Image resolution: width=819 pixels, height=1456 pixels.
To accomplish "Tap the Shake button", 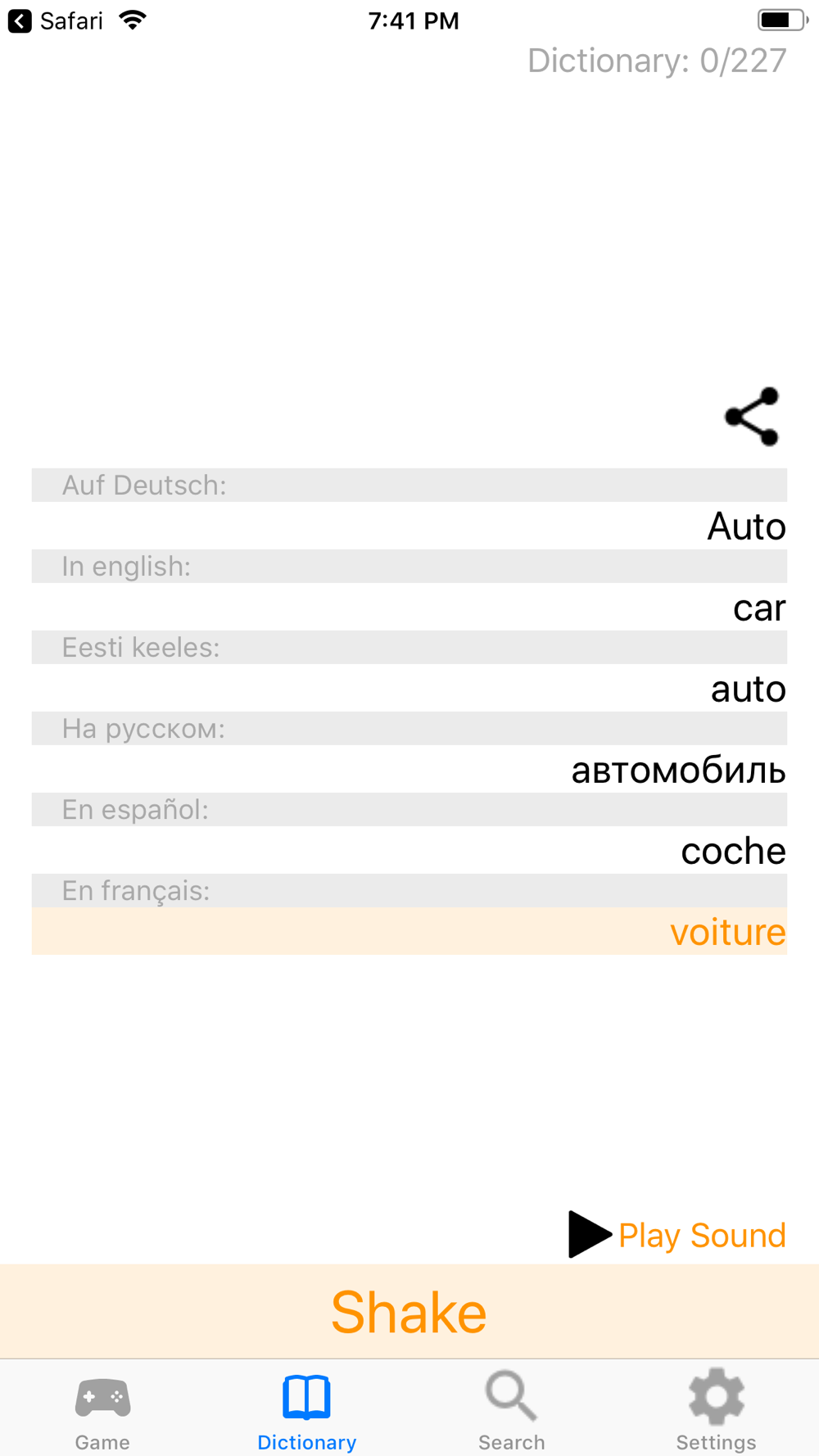I will (x=409, y=1311).
